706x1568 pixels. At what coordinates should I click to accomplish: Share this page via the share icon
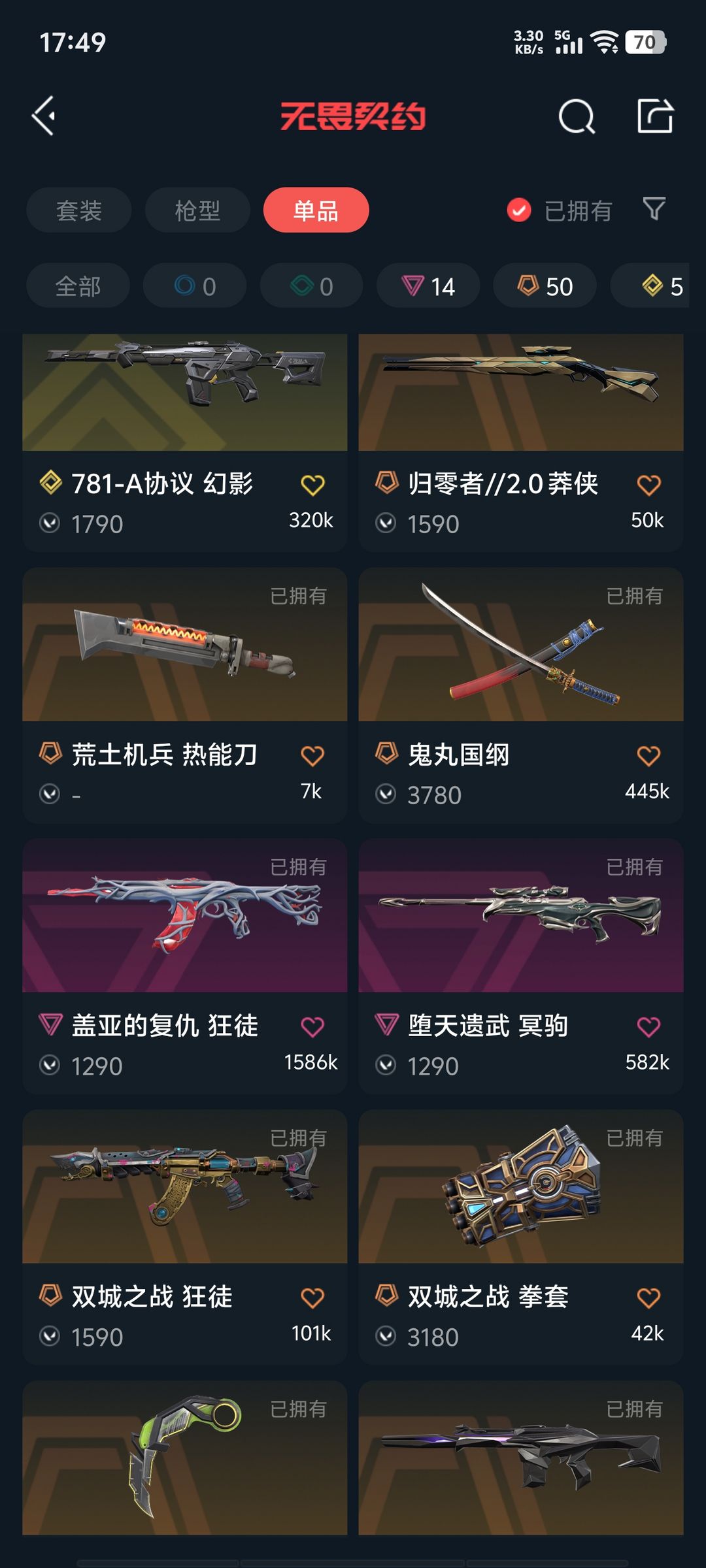[x=655, y=116]
